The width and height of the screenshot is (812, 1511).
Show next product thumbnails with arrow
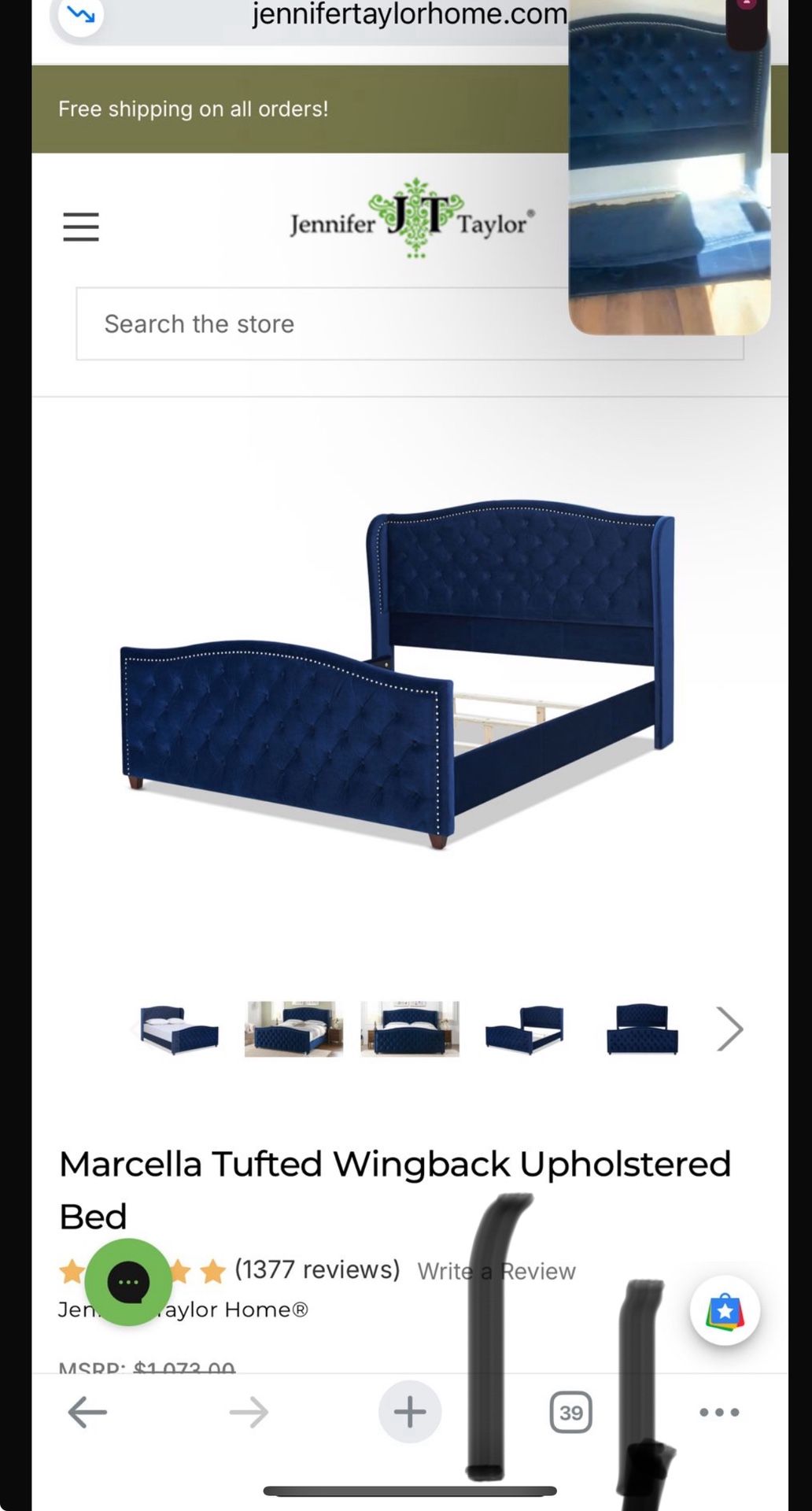pos(729,1029)
